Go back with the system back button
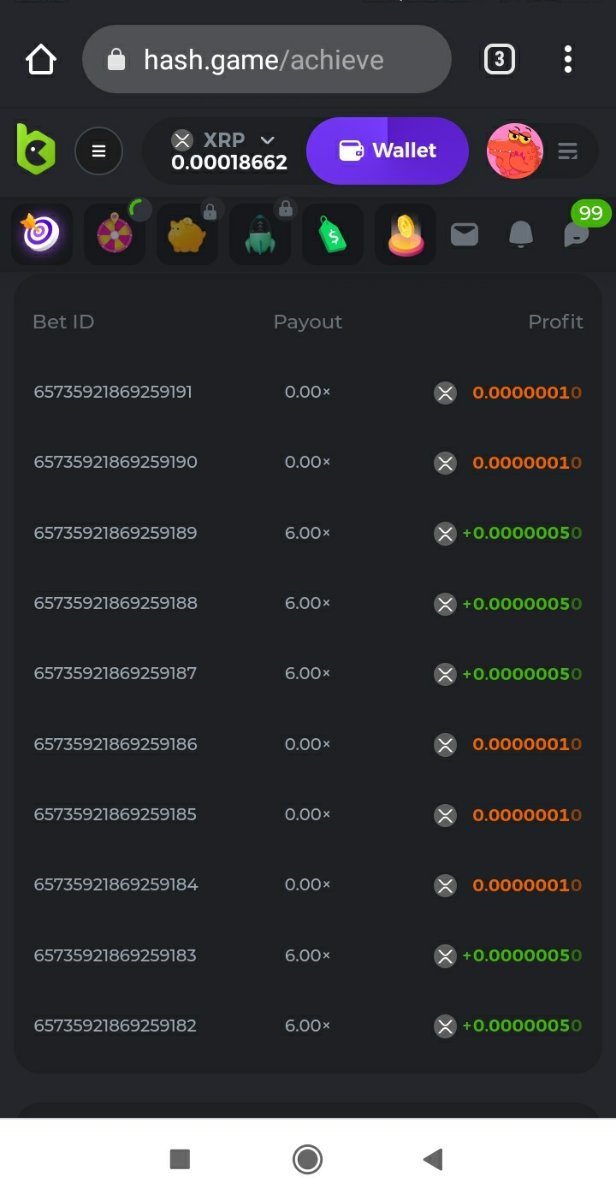 433,1159
